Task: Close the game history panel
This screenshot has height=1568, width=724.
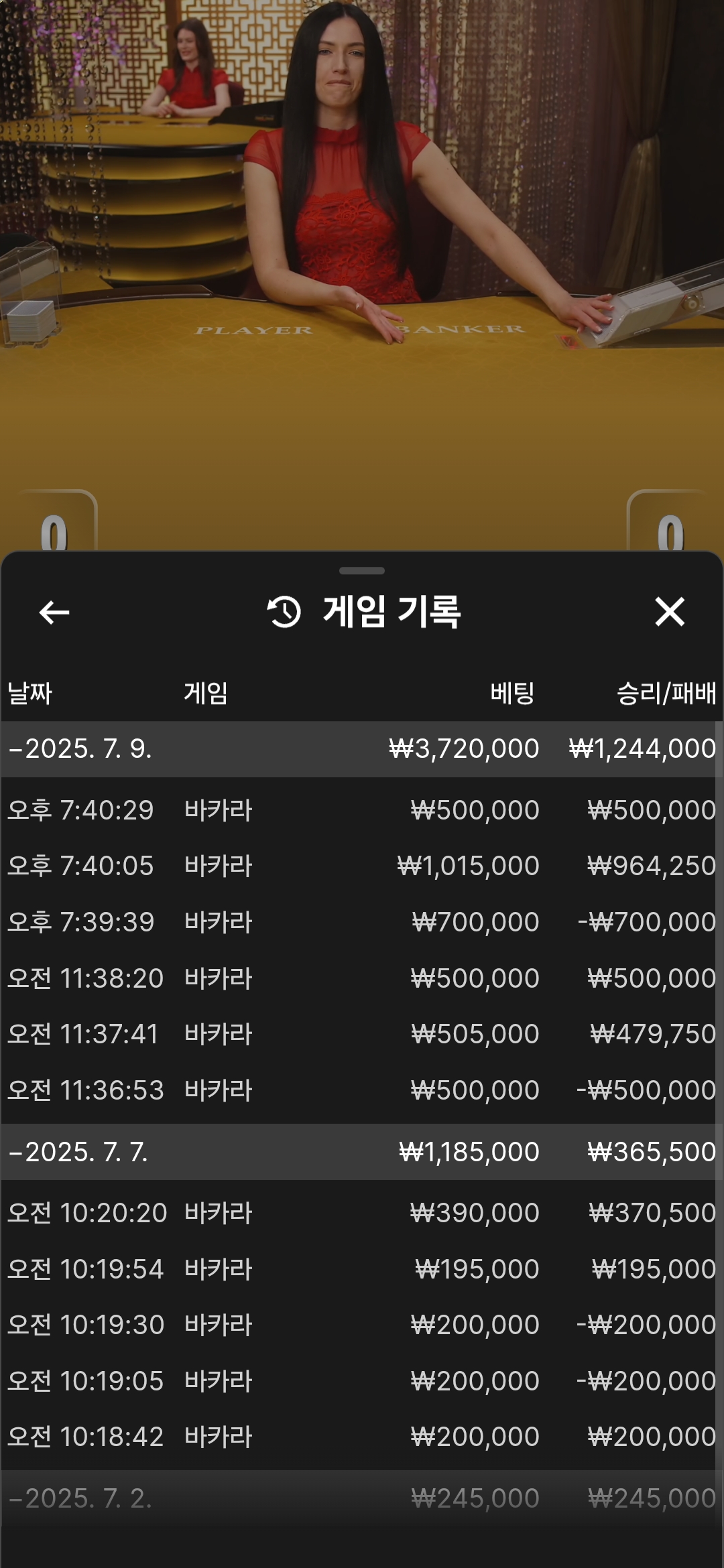Action: (x=670, y=612)
